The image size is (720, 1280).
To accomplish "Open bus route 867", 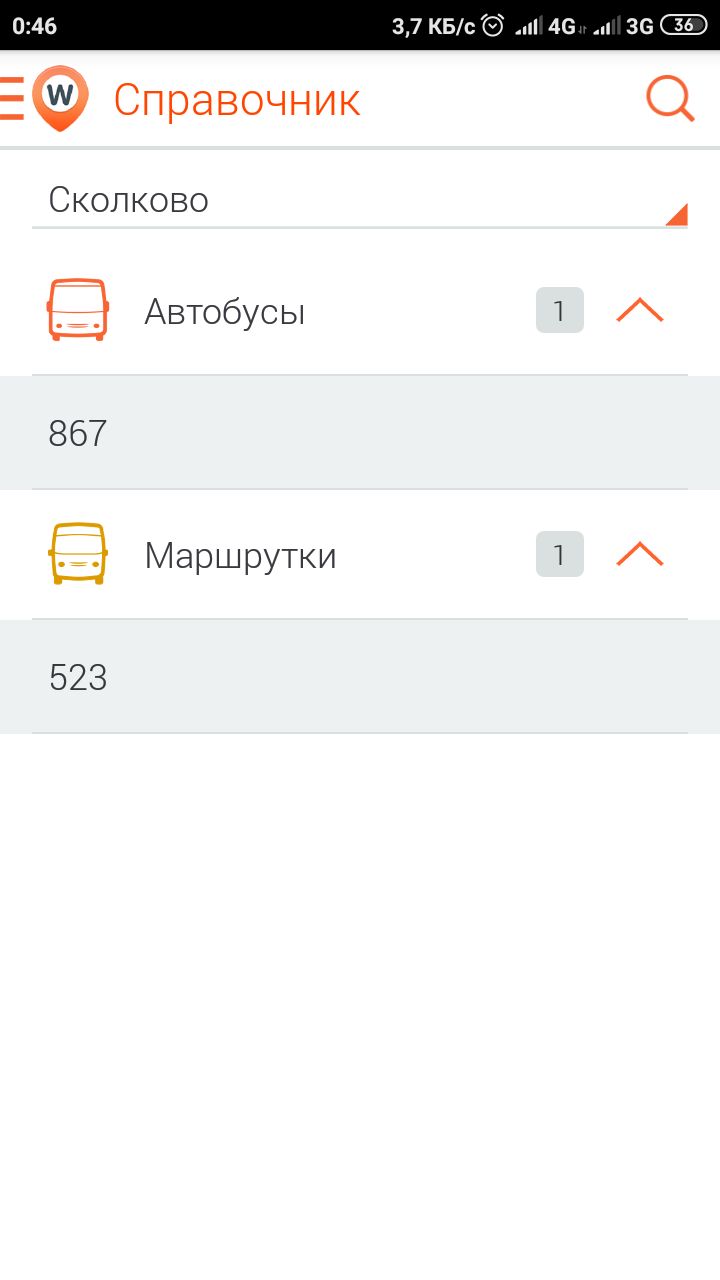I will [360, 433].
